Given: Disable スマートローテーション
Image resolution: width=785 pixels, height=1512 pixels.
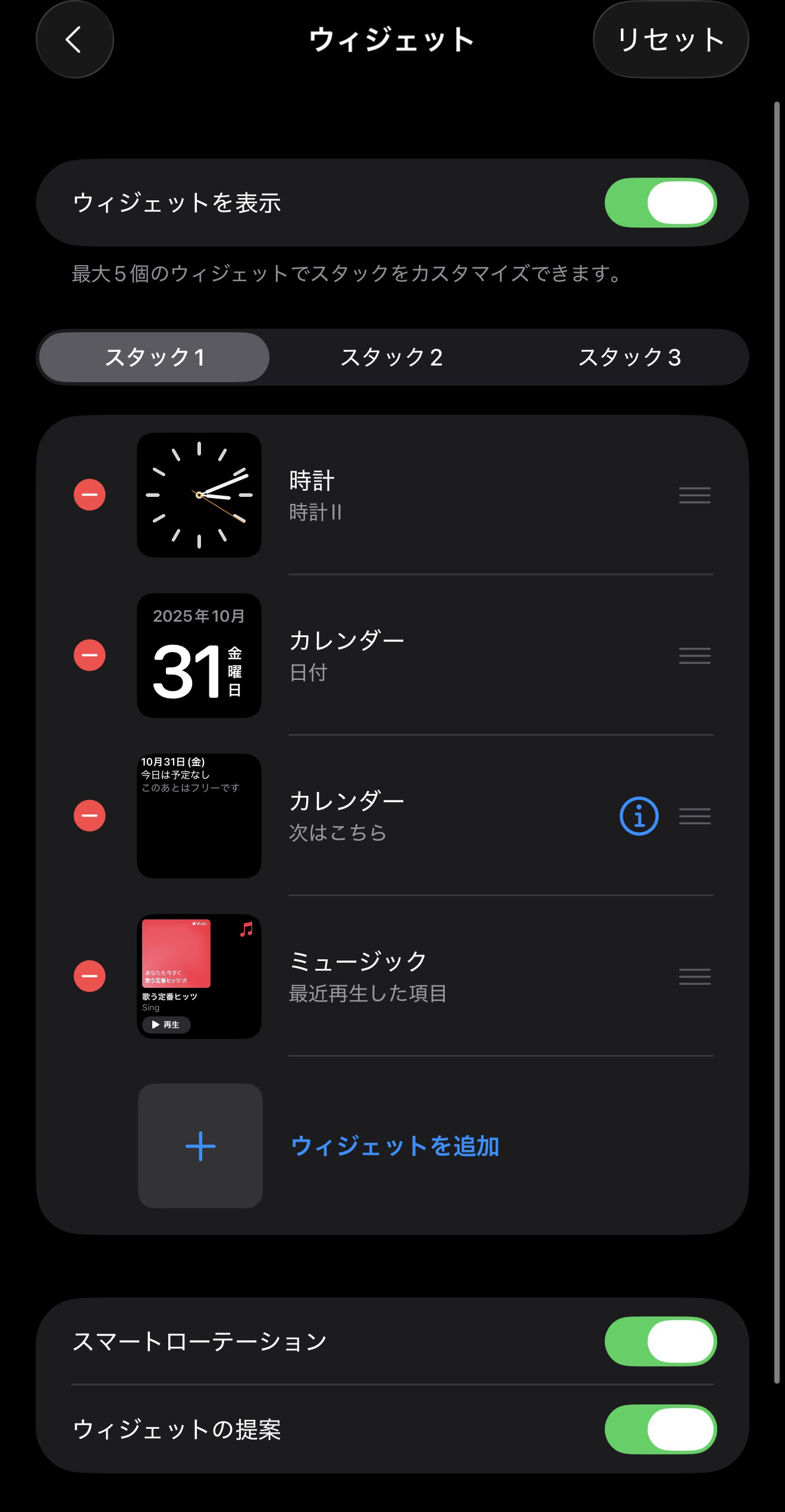Looking at the screenshot, I should tap(660, 1341).
